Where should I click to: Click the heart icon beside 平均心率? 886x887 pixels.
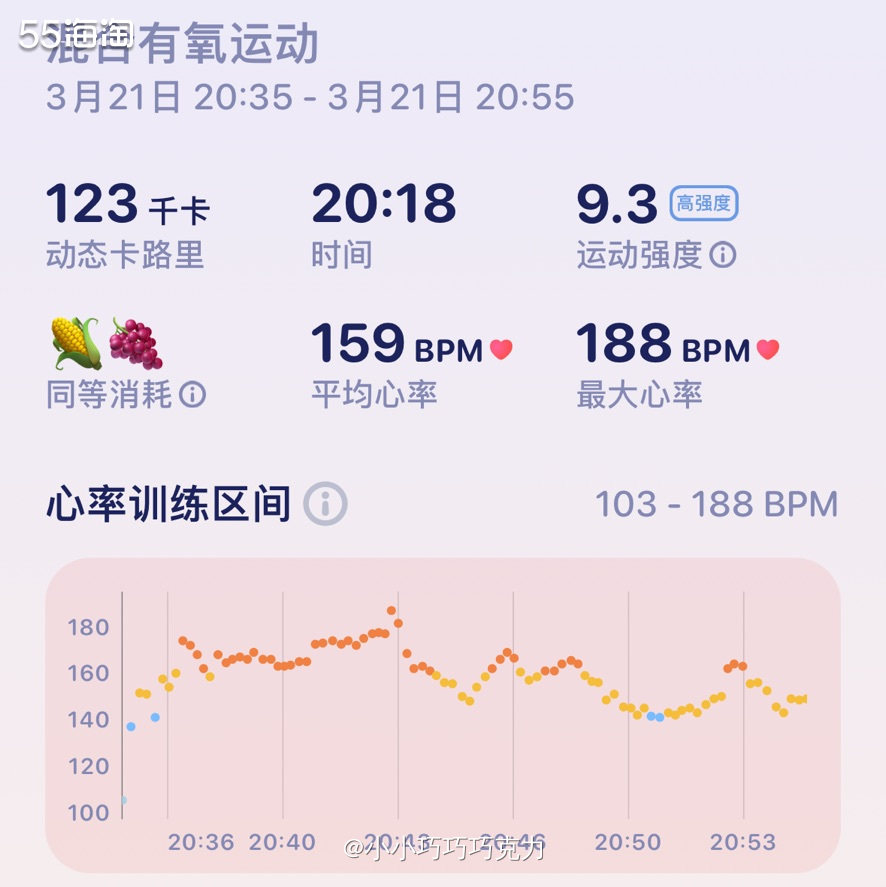pyautogui.click(x=503, y=349)
